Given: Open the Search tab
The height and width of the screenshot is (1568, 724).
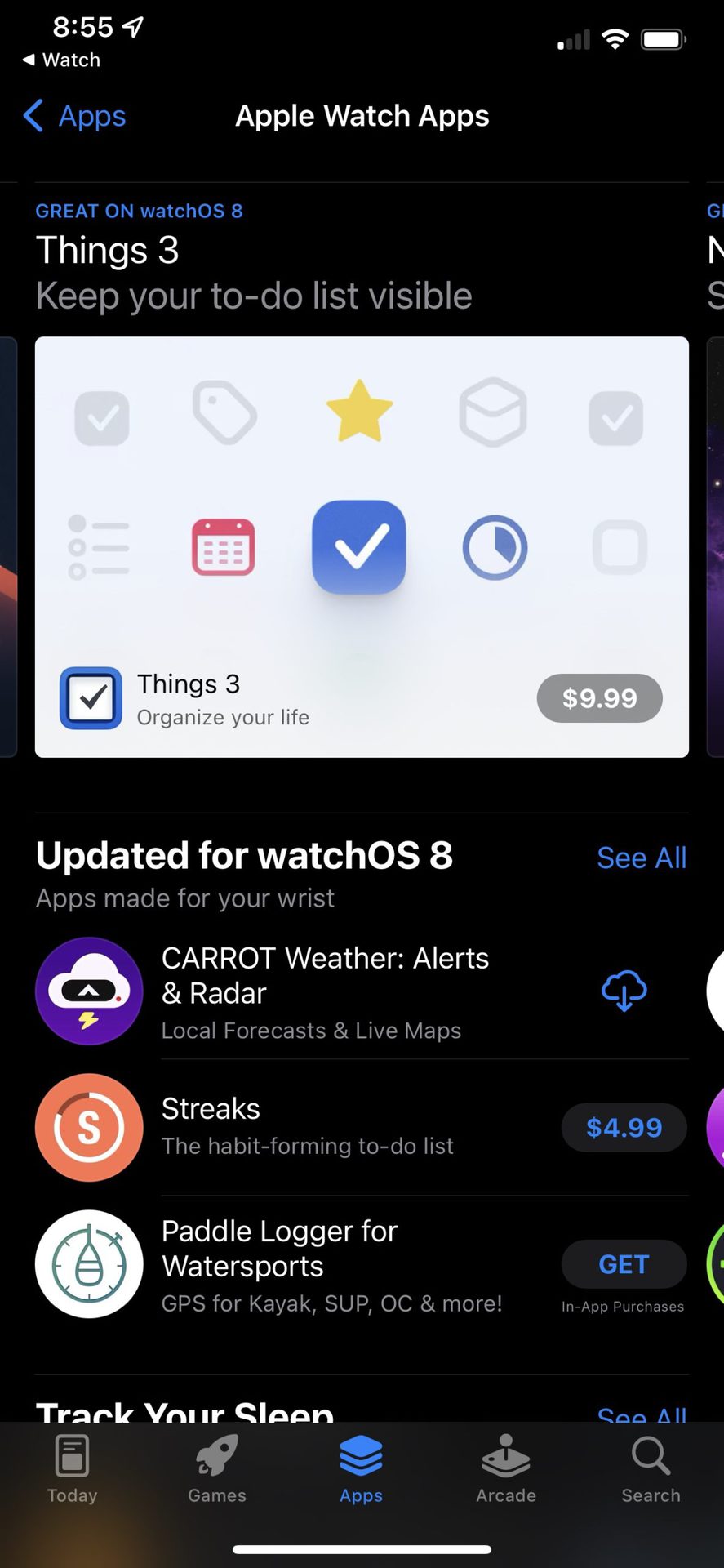Looking at the screenshot, I should tap(651, 1470).
